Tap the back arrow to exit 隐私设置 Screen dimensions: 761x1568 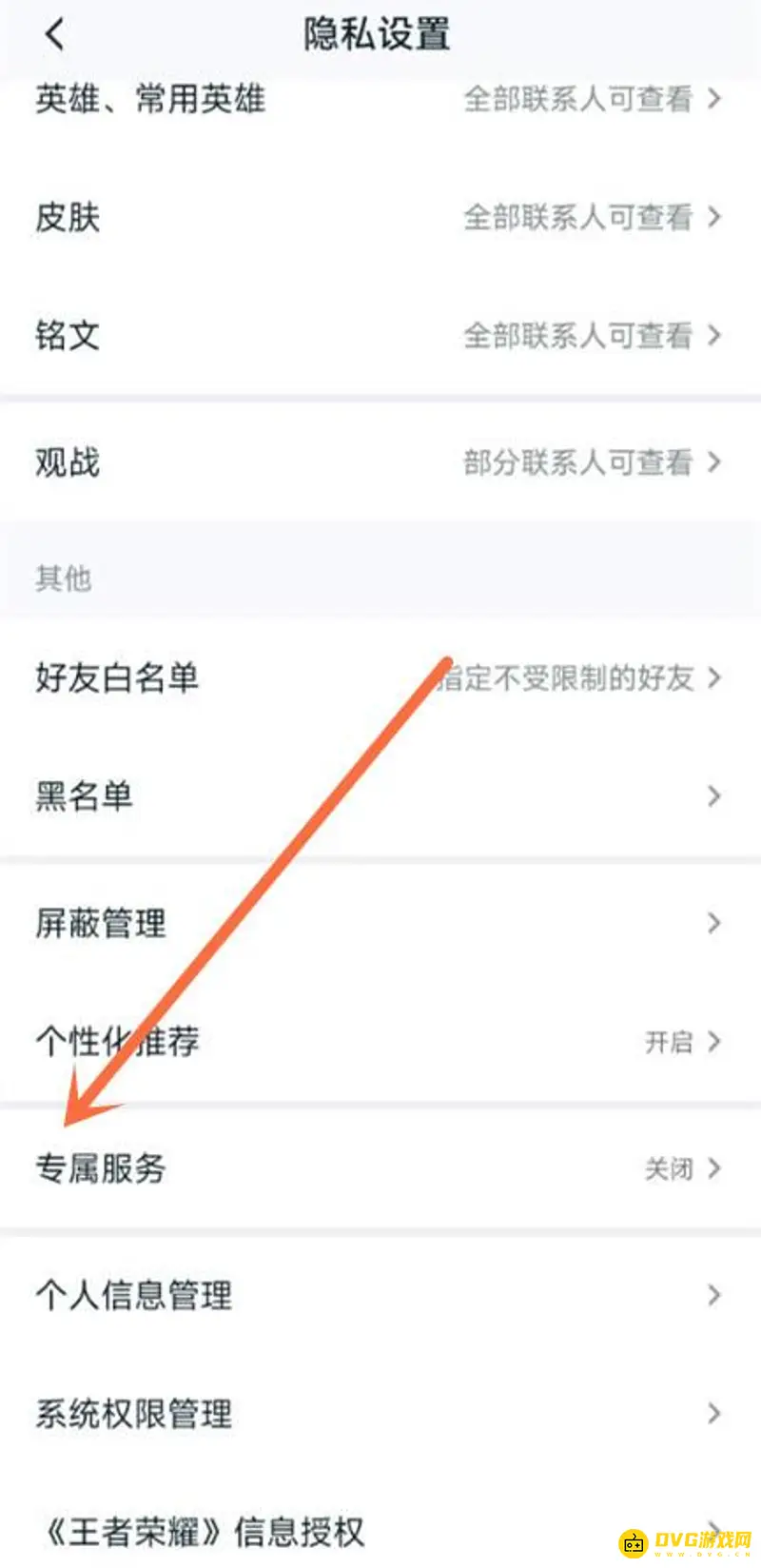click(54, 33)
